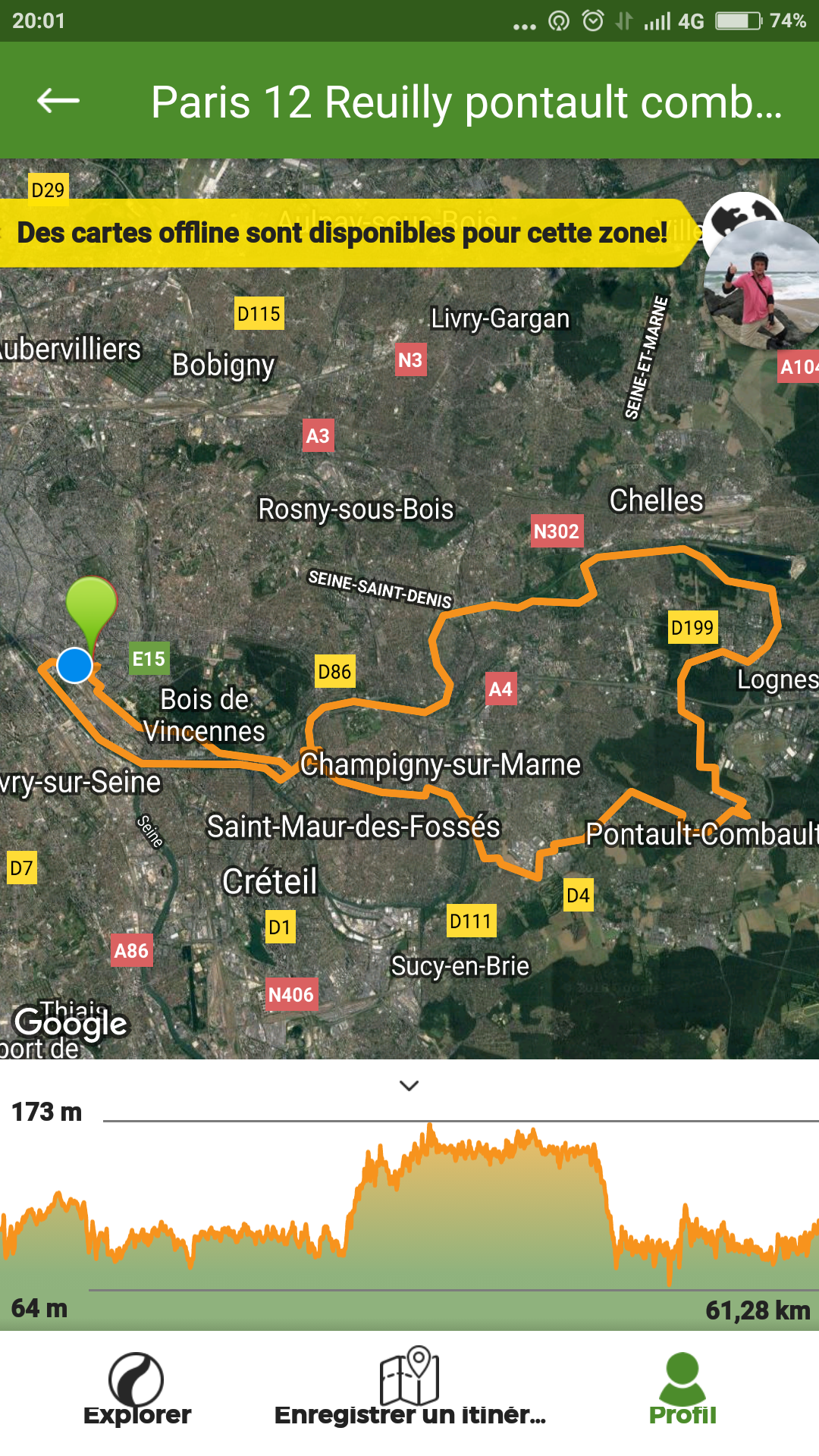Switch to the Explorer tab
The width and height of the screenshot is (819, 1456).
(x=136, y=1392)
